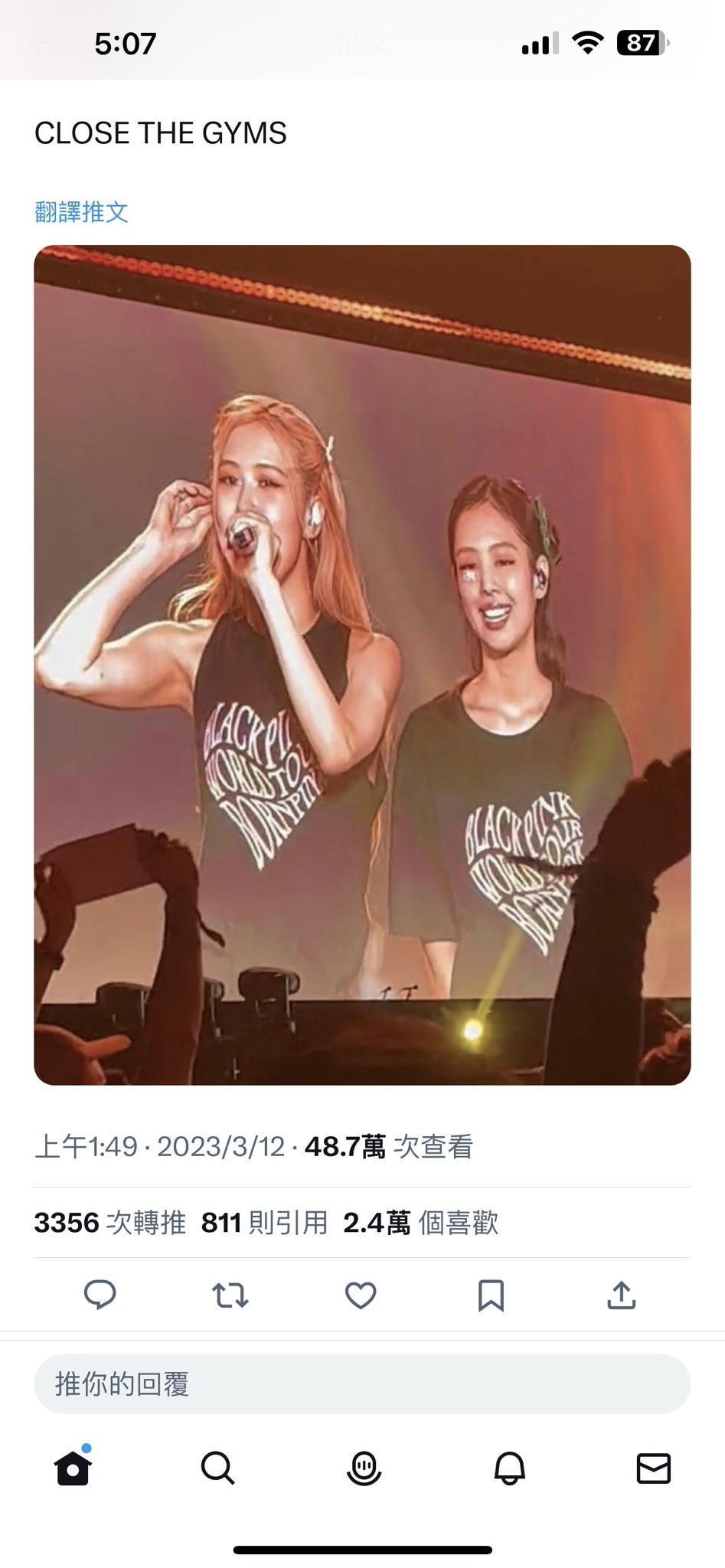Open the concert photo in the tweet
This screenshot has width=725, height=1568.
[x=362, y=665]
